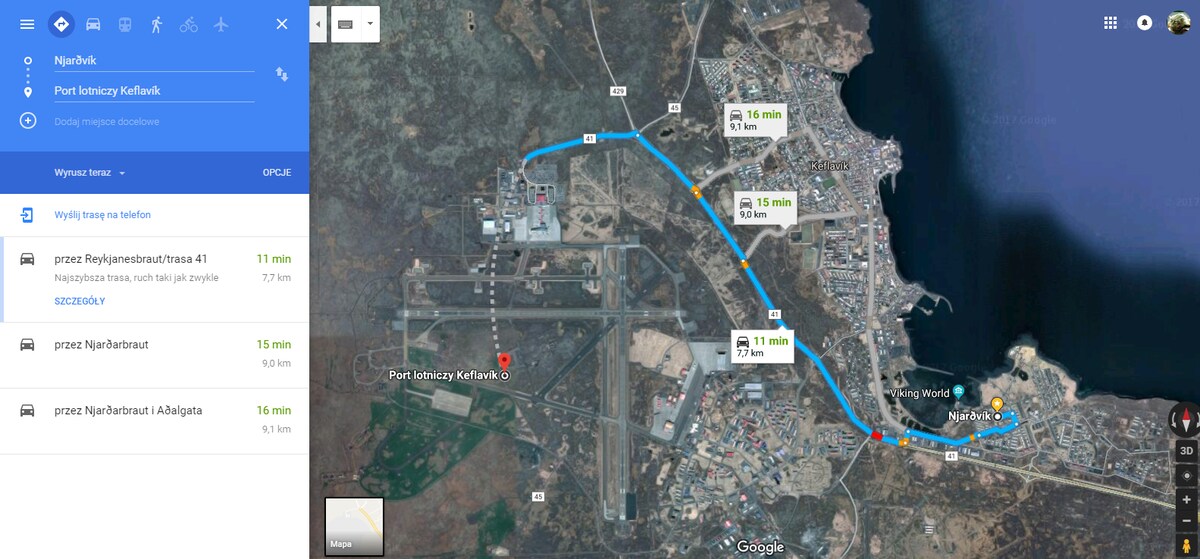Close the directions panel
Screen dimensions: 1200x559
click(282, 24)
